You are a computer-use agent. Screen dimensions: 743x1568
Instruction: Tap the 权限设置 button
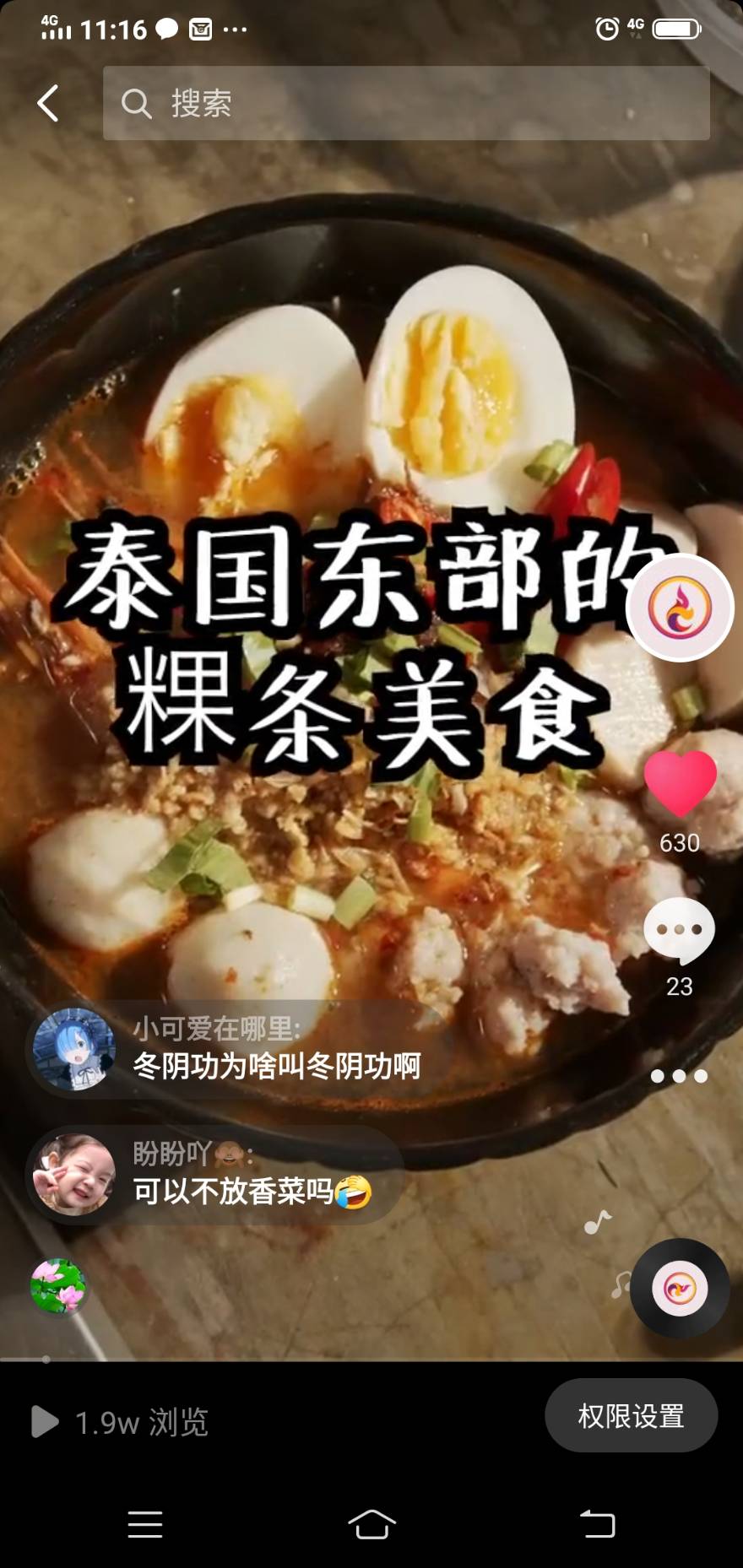[x=632, y=1416]
